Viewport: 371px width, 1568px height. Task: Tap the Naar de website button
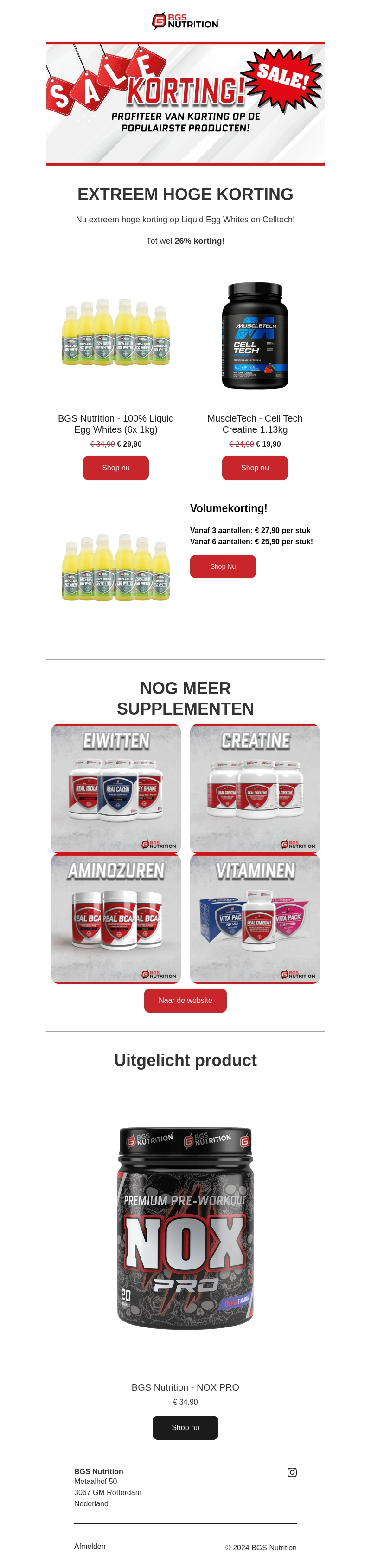coord(185,1000)
